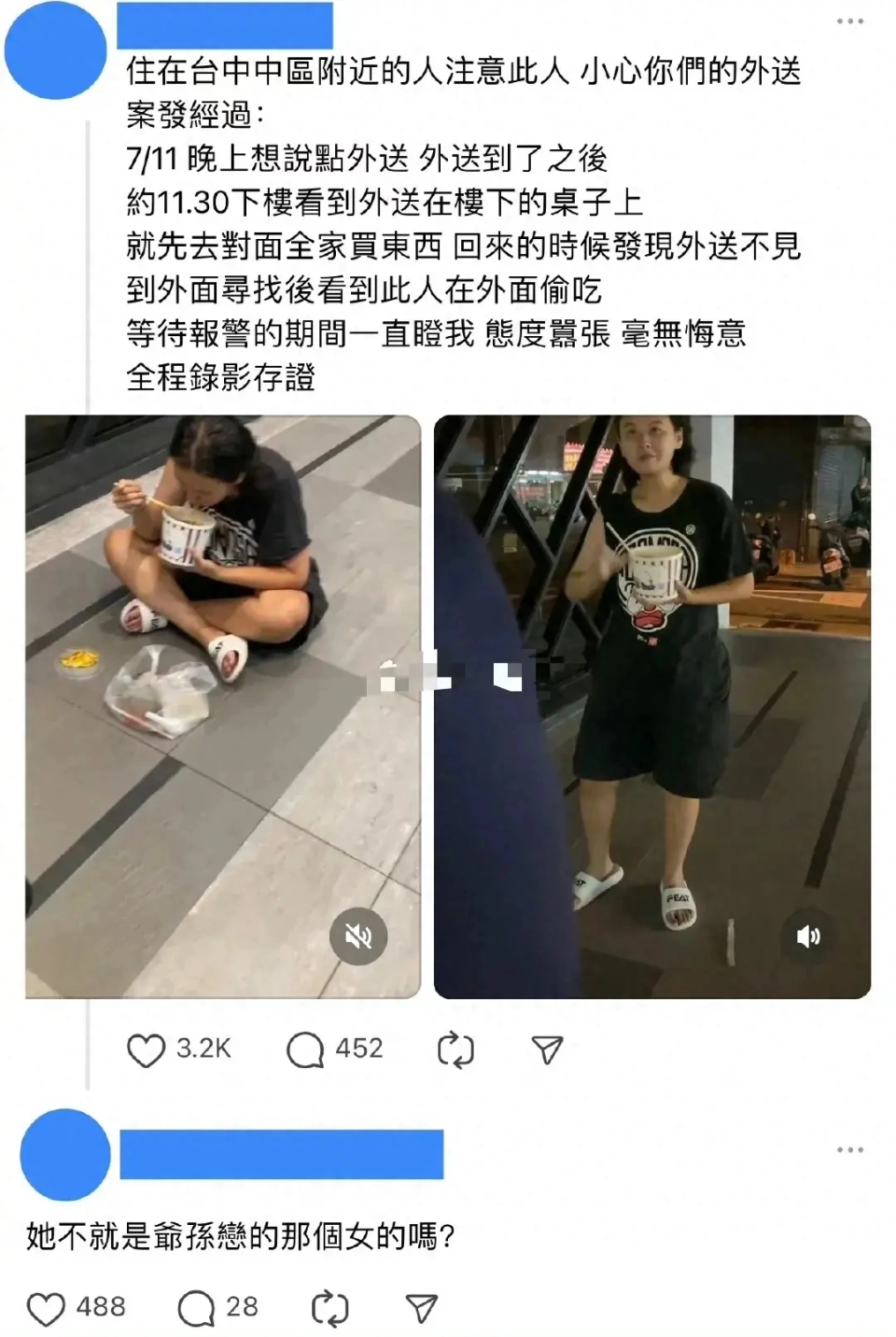
Task: Mute the video of woman standing
Action: [808, 936]
